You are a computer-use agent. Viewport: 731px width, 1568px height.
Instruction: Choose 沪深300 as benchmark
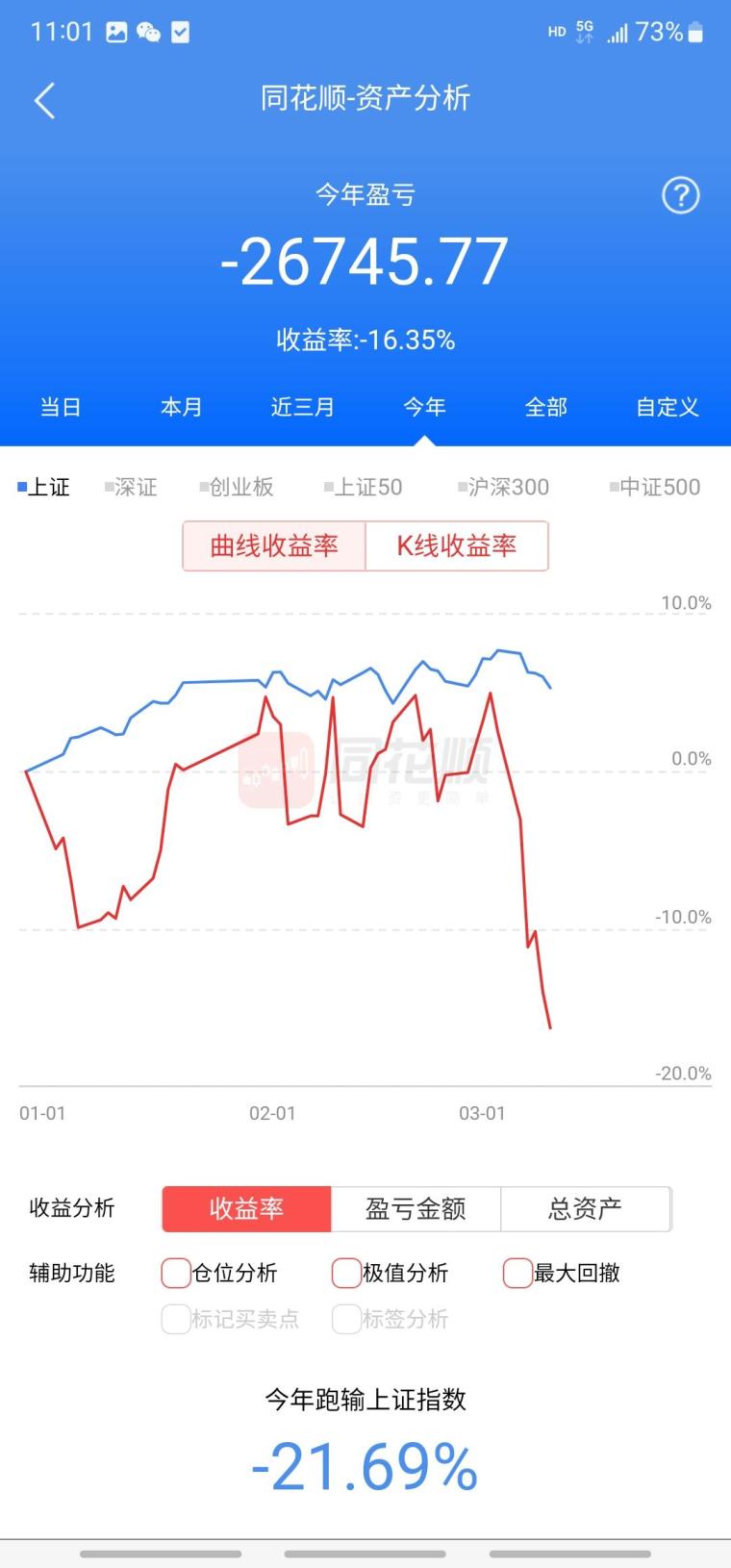tap(504, 487)
